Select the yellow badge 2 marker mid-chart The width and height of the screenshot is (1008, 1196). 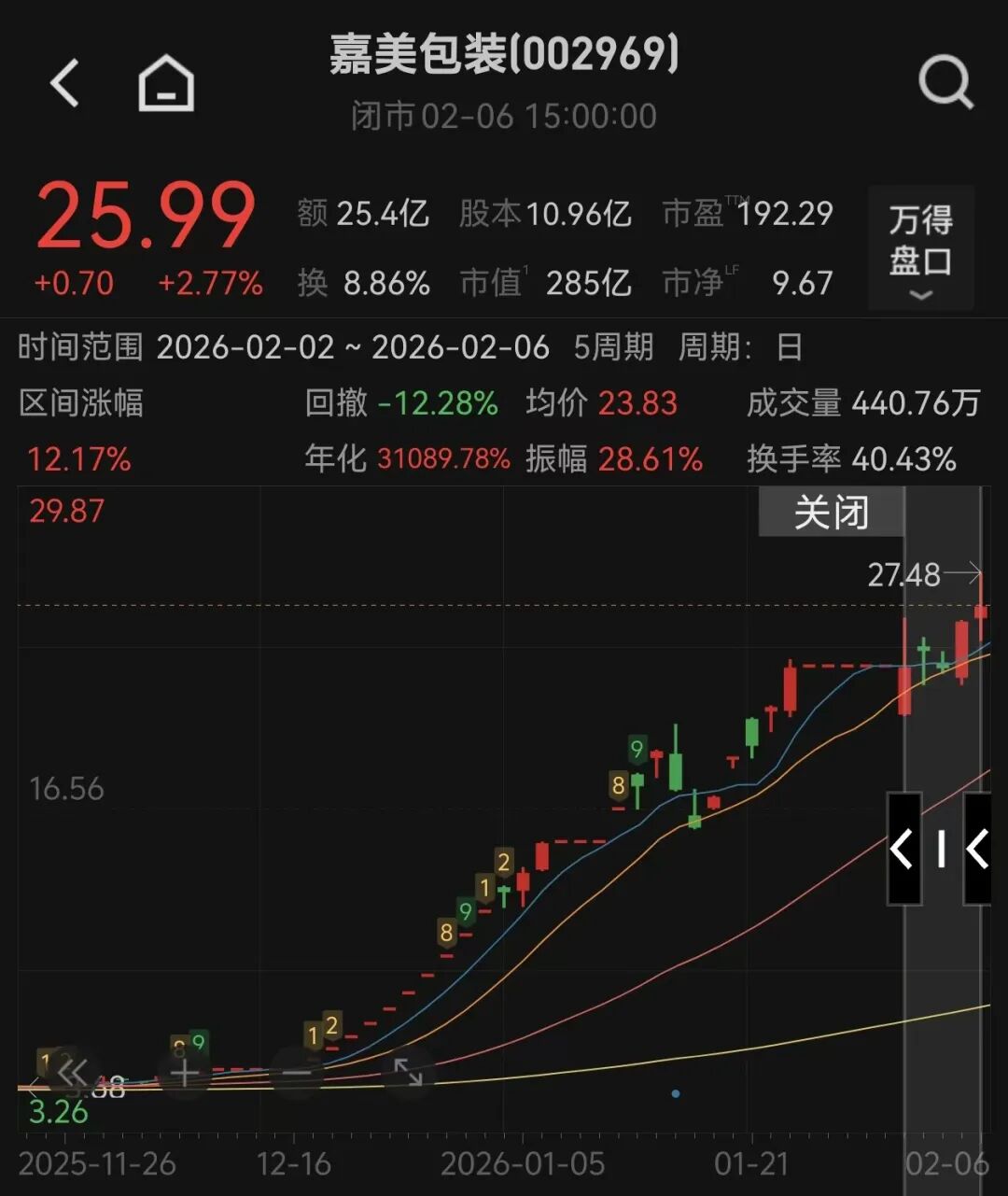click(505, 860)
